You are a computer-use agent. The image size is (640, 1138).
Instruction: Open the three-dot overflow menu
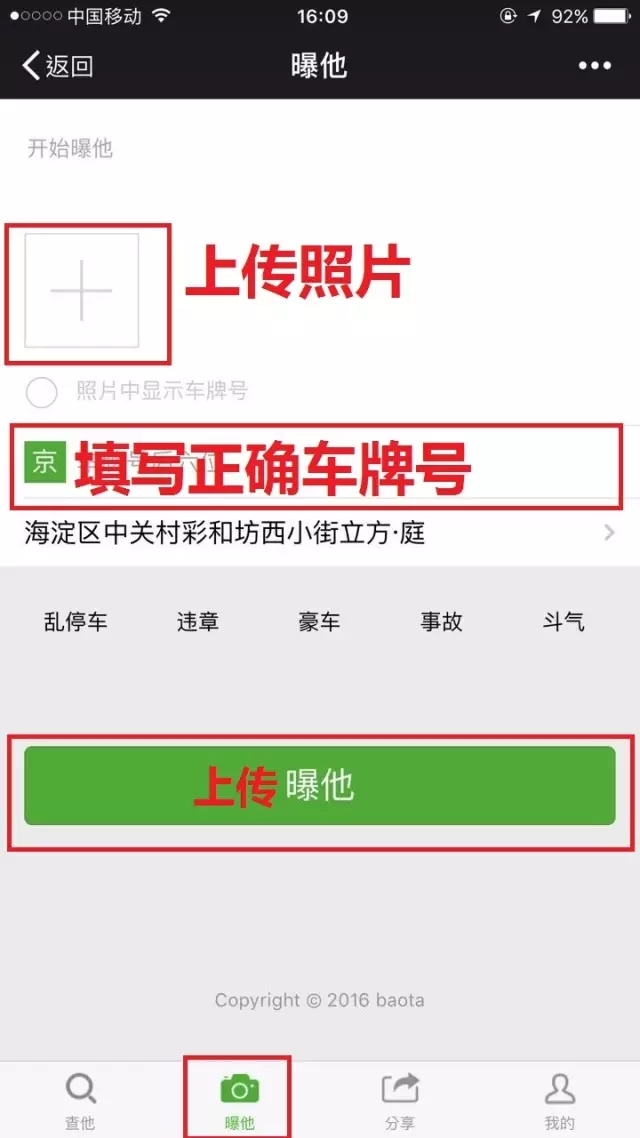[x=594, y=67]
